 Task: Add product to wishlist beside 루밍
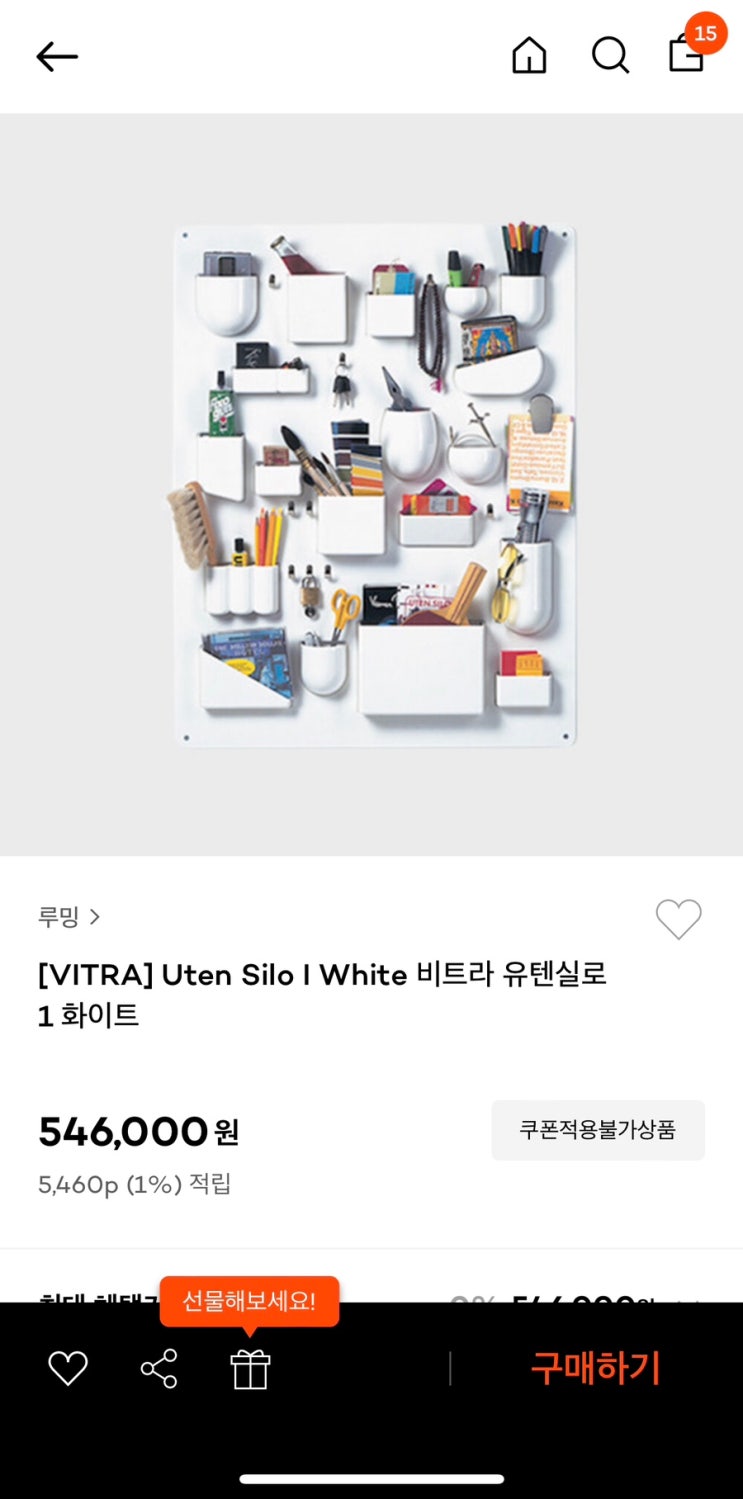[678, 919]
